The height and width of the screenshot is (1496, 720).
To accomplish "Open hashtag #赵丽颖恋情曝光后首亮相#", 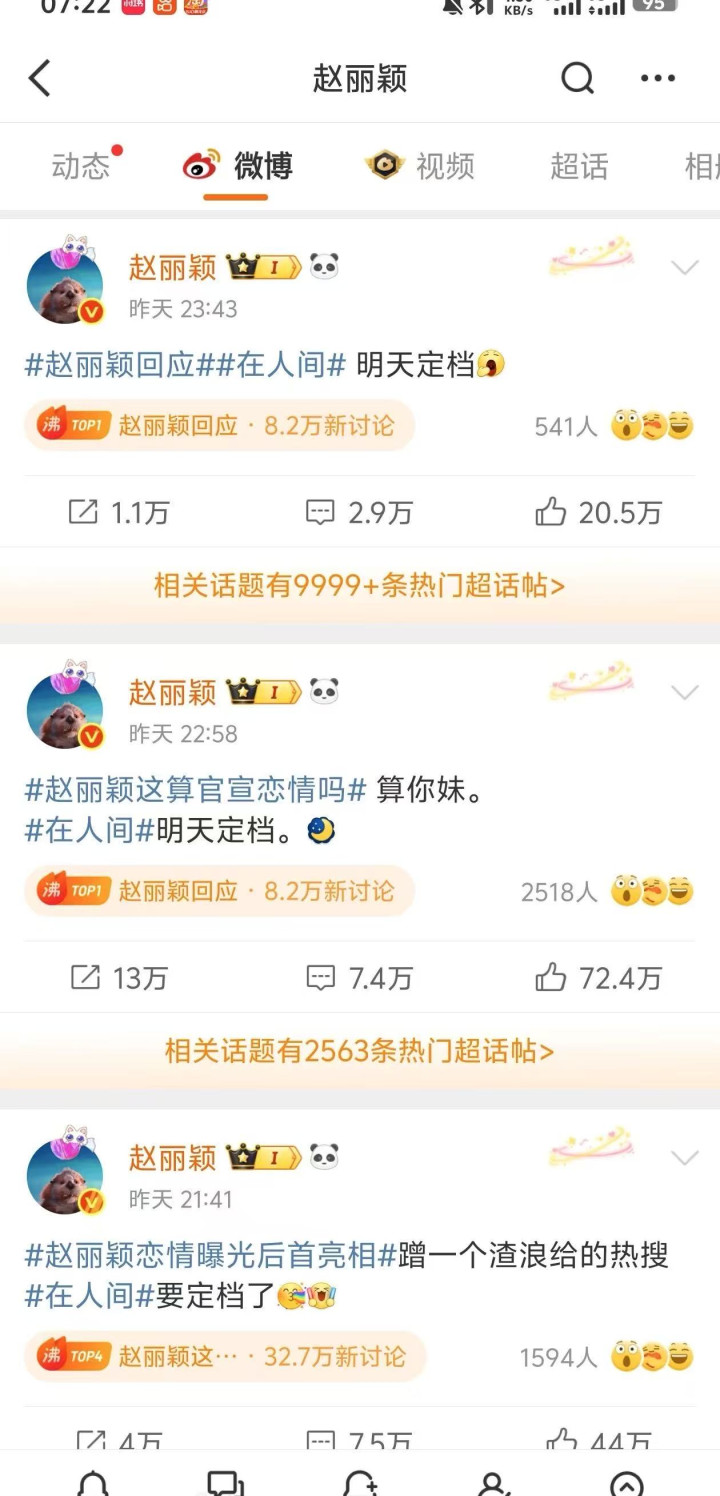I will pyautogui.click(x=210, y=1255).
